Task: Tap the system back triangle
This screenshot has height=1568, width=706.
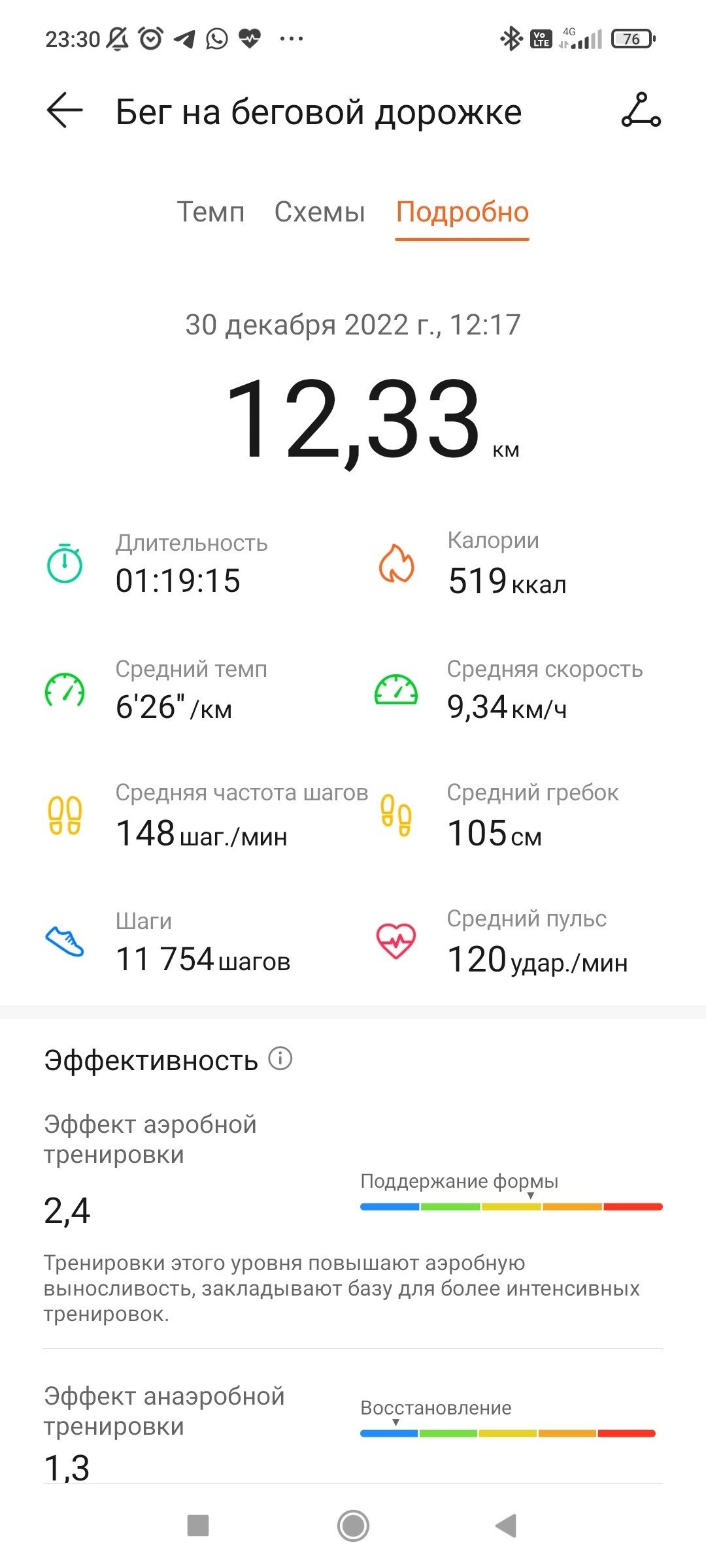Action: [x=507, y=1526]
